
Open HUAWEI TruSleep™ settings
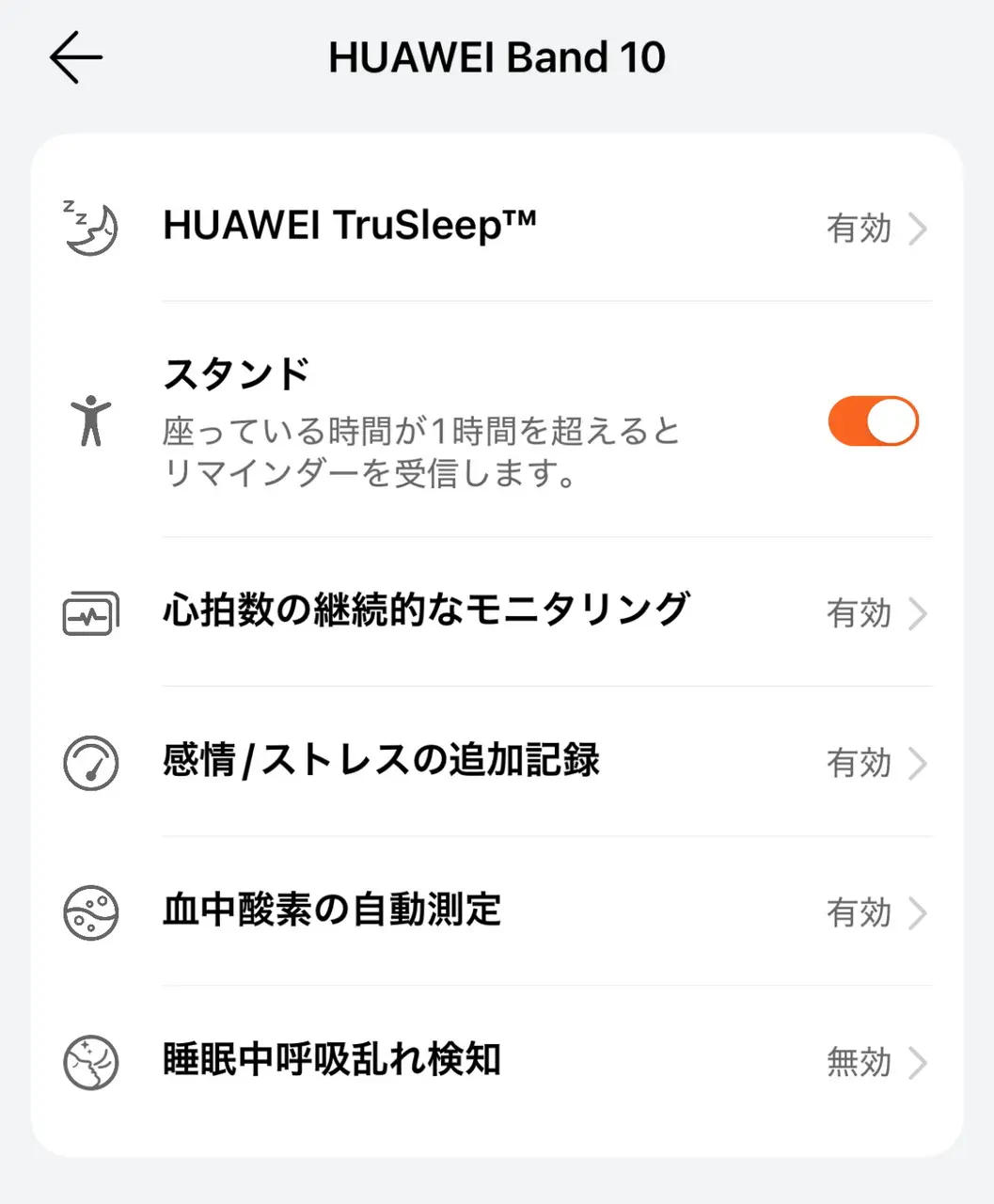(497, 228)
